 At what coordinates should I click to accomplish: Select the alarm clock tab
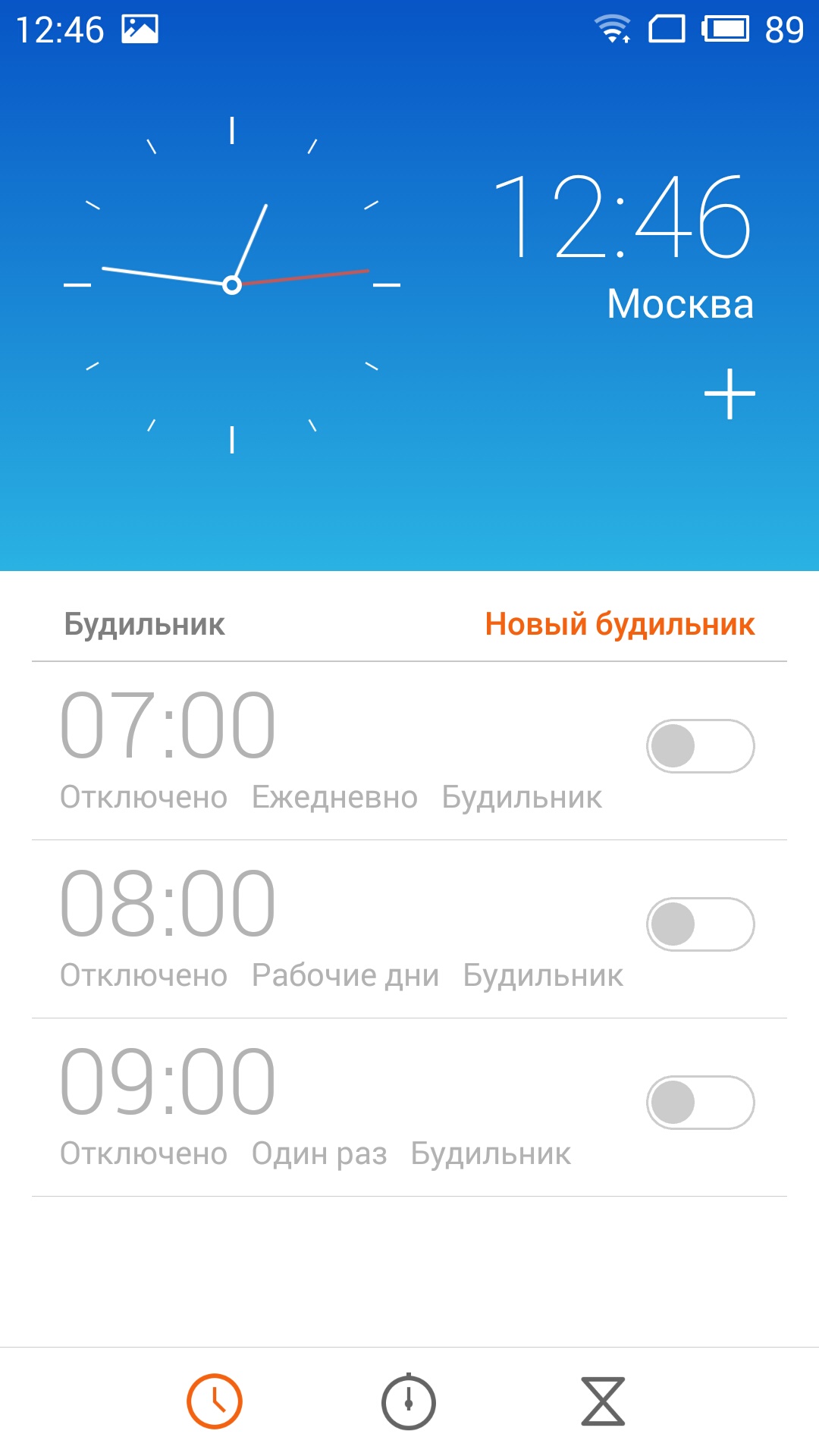[215, 1401]
